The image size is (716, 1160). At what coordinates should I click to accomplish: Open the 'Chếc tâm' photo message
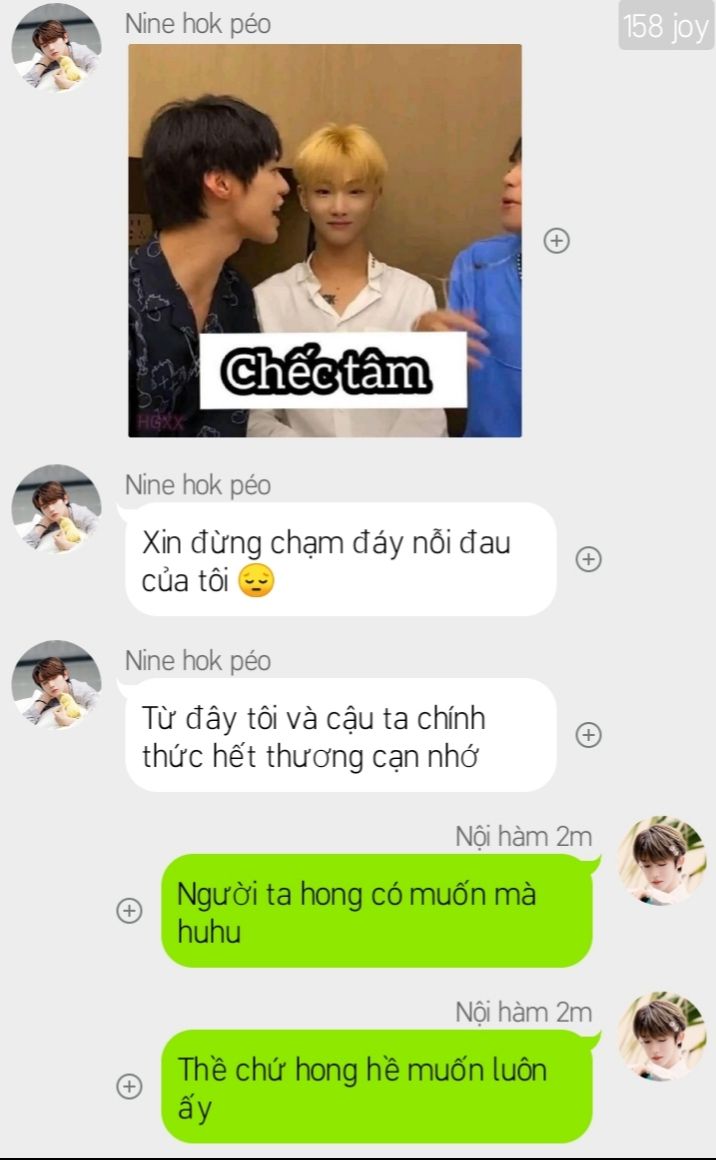click(325, 240)
